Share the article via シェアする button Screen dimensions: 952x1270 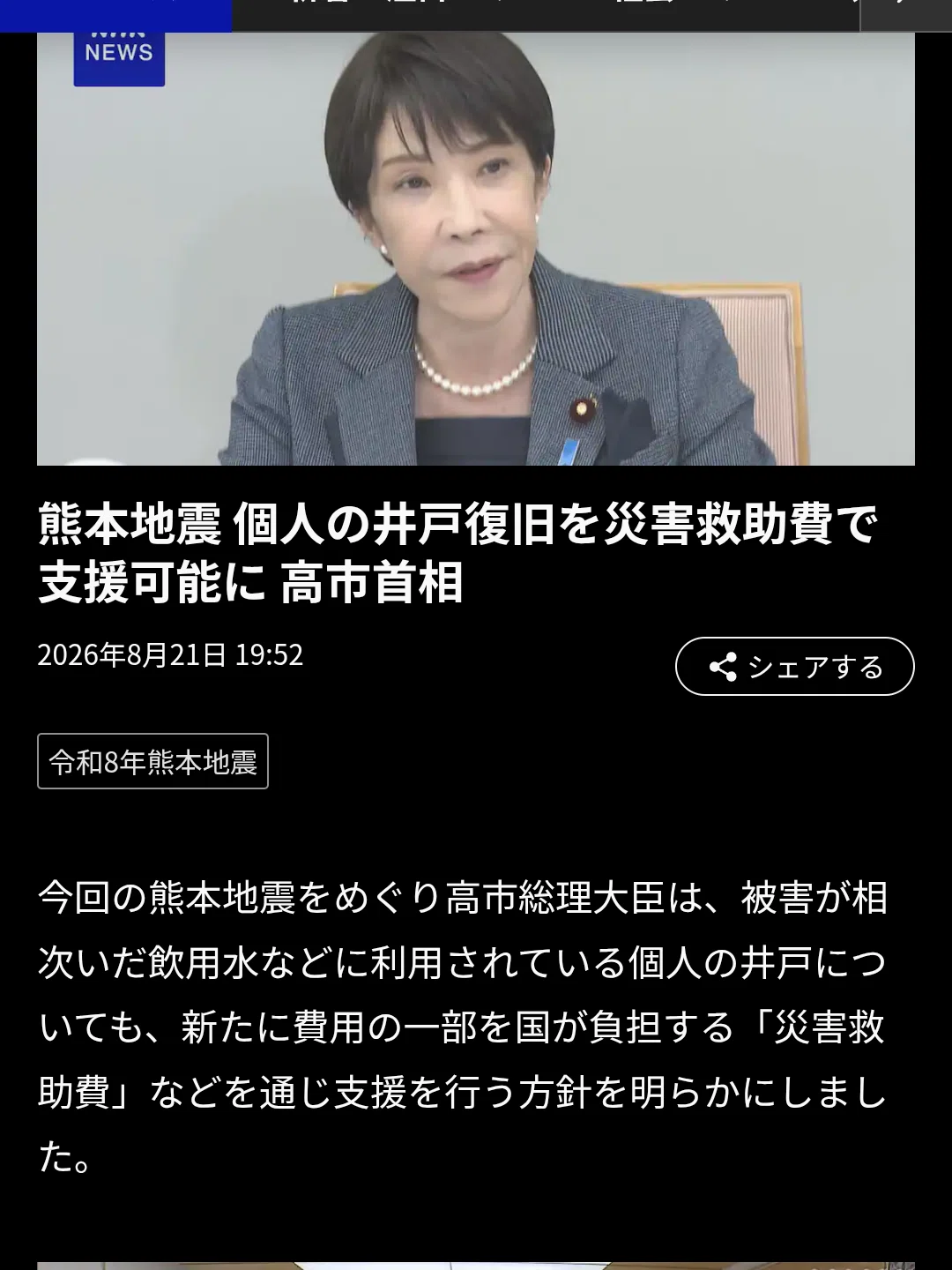point(794,667)
